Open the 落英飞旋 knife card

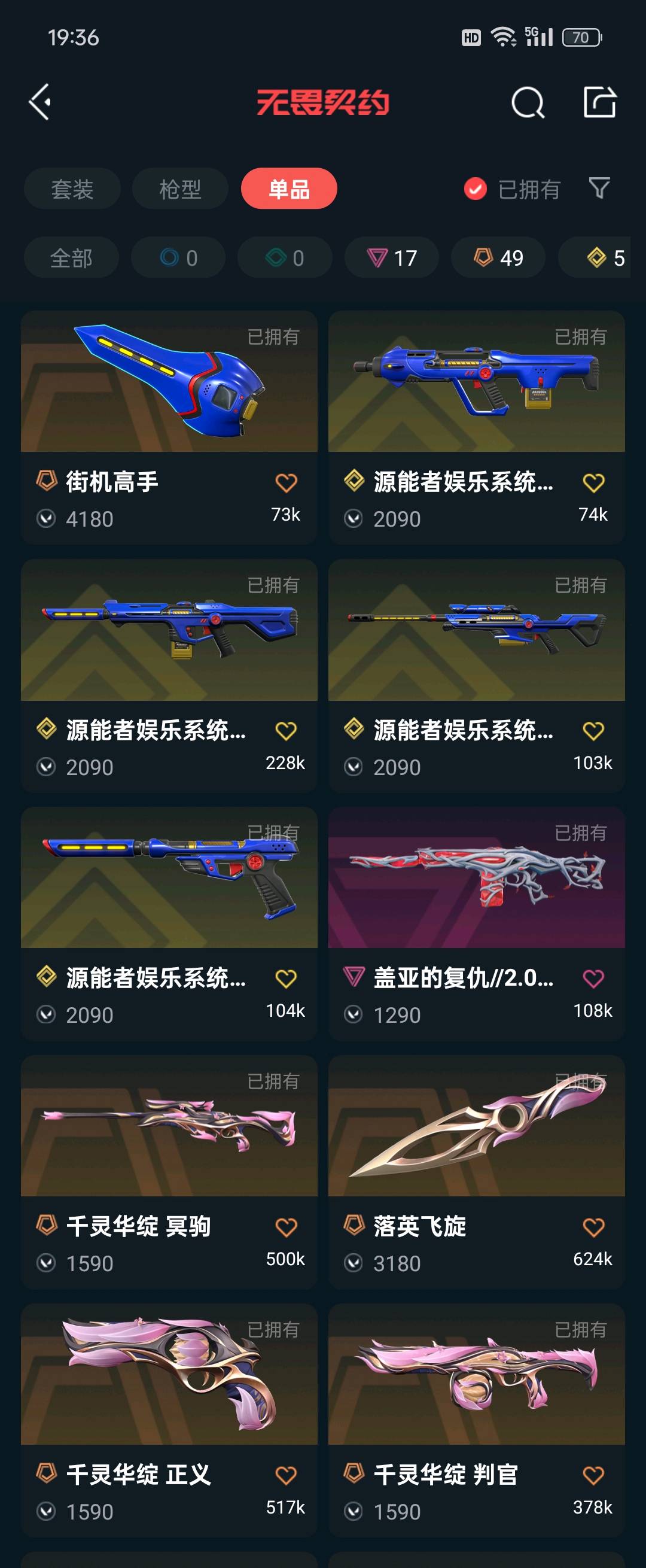pos(476,1144)
